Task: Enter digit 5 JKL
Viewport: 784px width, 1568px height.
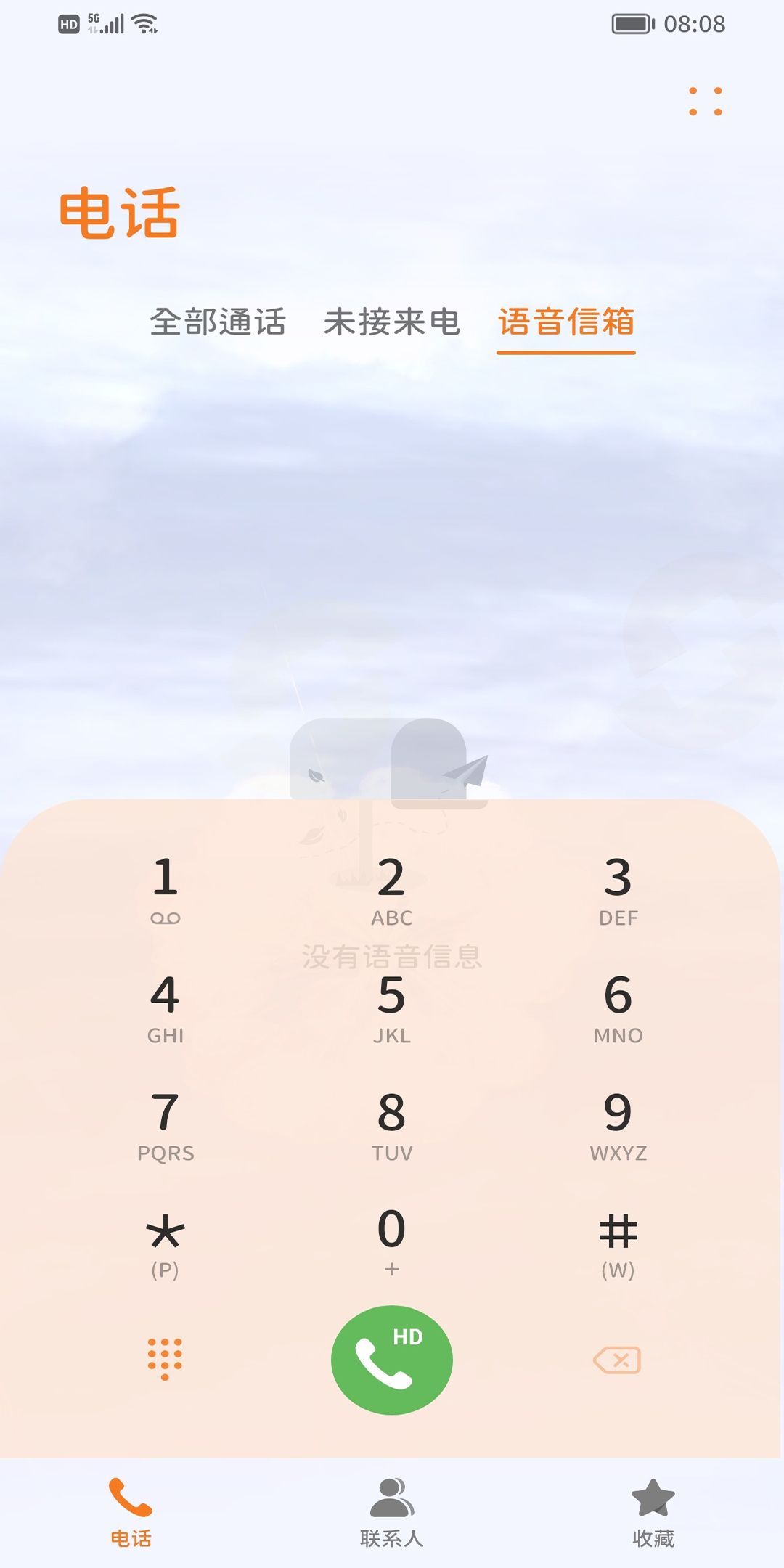Action: [392, 1008]
